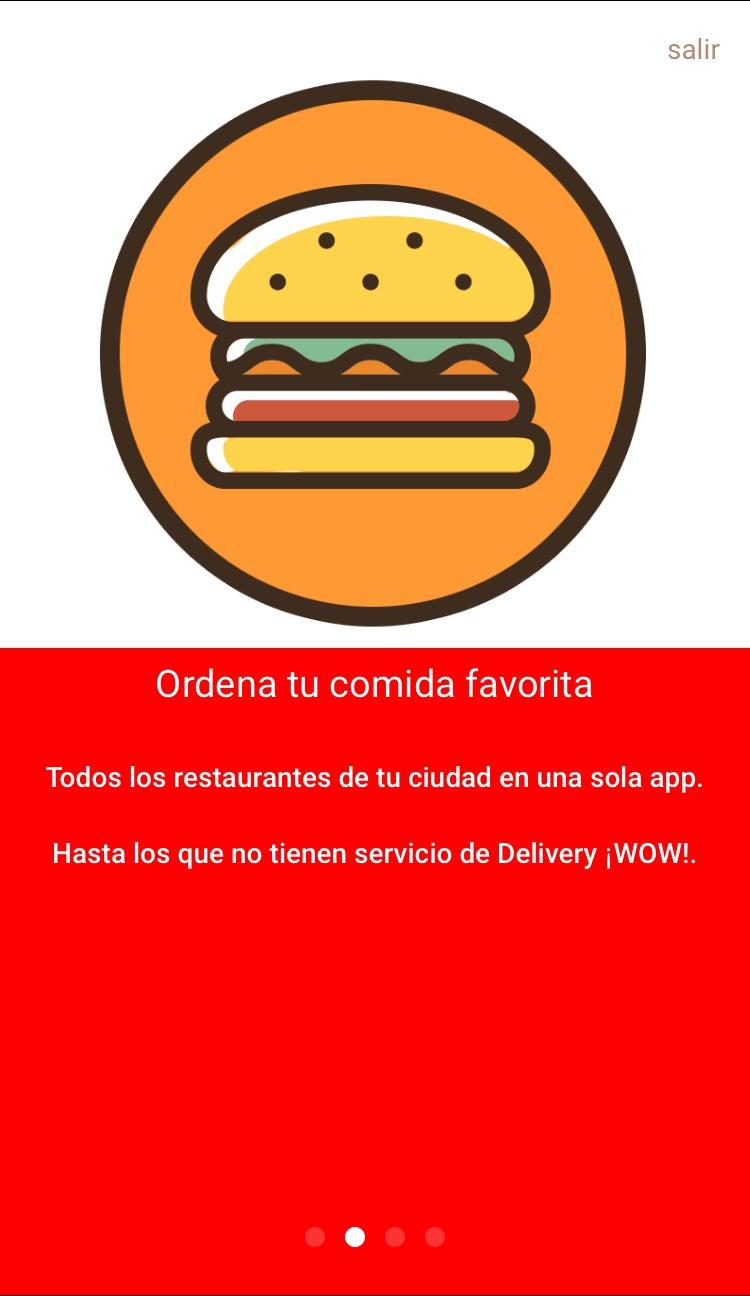This screenshot has height=1296, width=750.
Task: Tap a sesame seed dot on the bun
Action: 325,240
